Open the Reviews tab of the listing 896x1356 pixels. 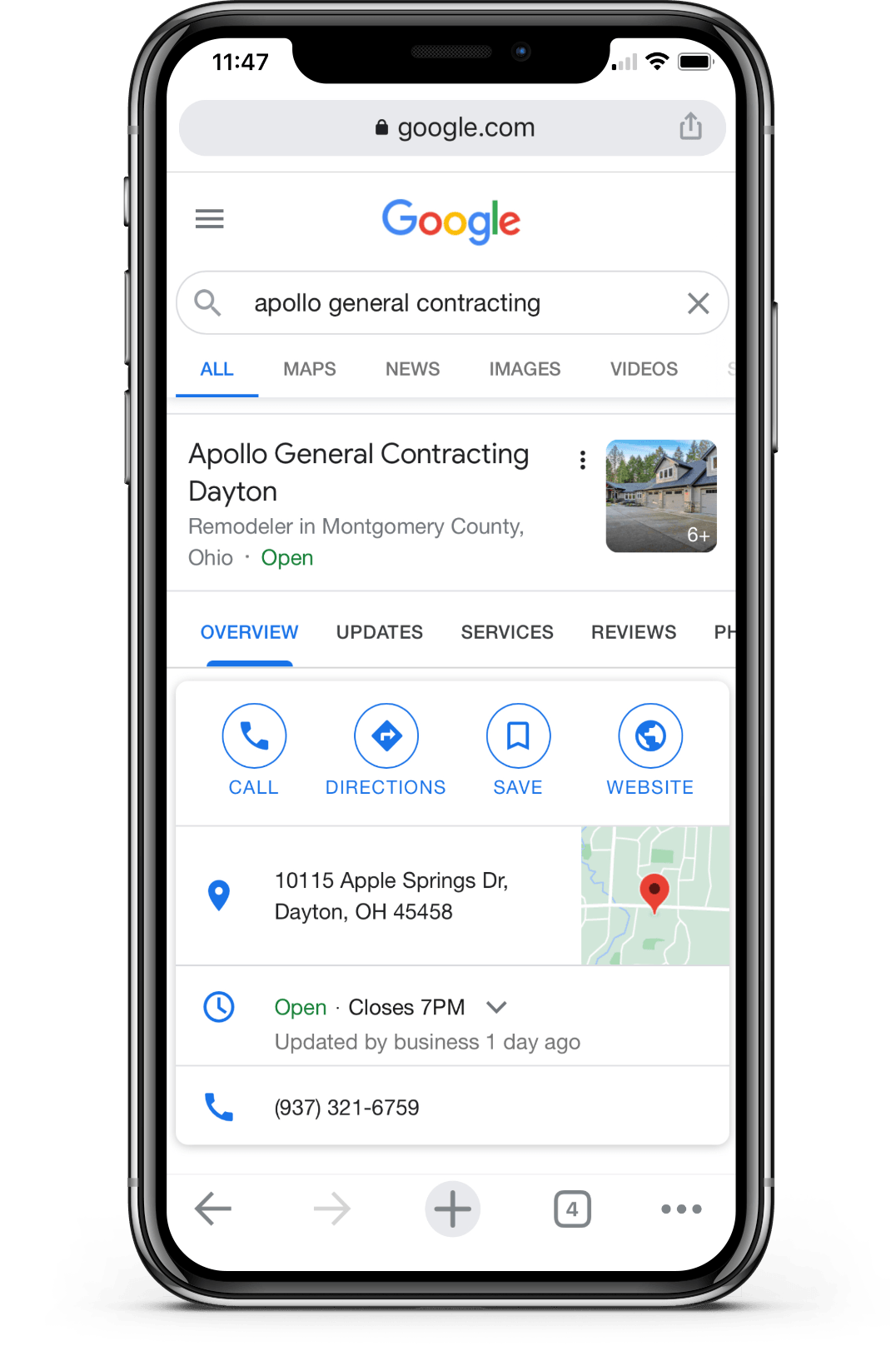tap(634, 632)
